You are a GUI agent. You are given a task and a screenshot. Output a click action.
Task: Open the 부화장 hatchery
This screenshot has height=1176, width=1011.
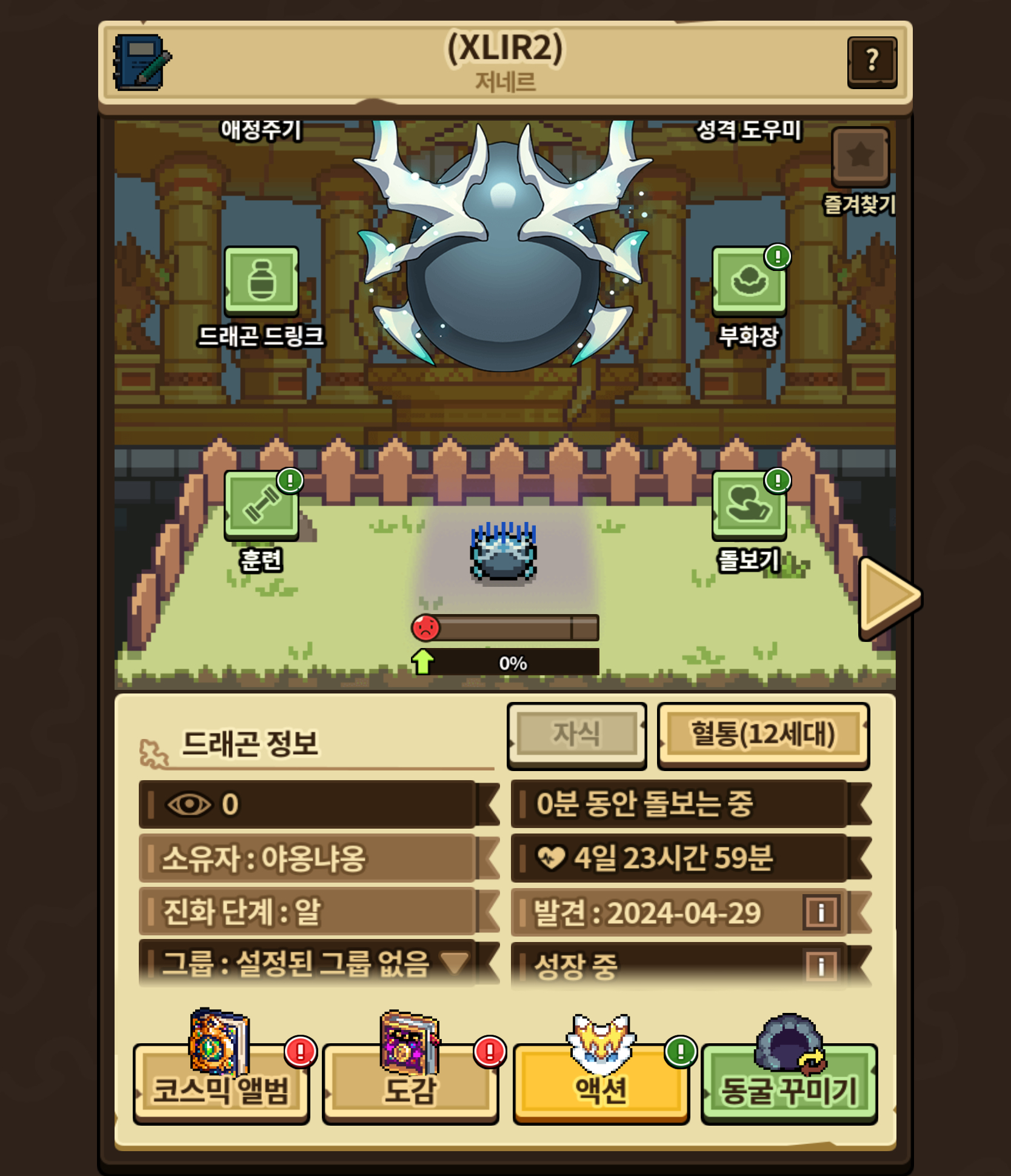(x=749, y=281)
